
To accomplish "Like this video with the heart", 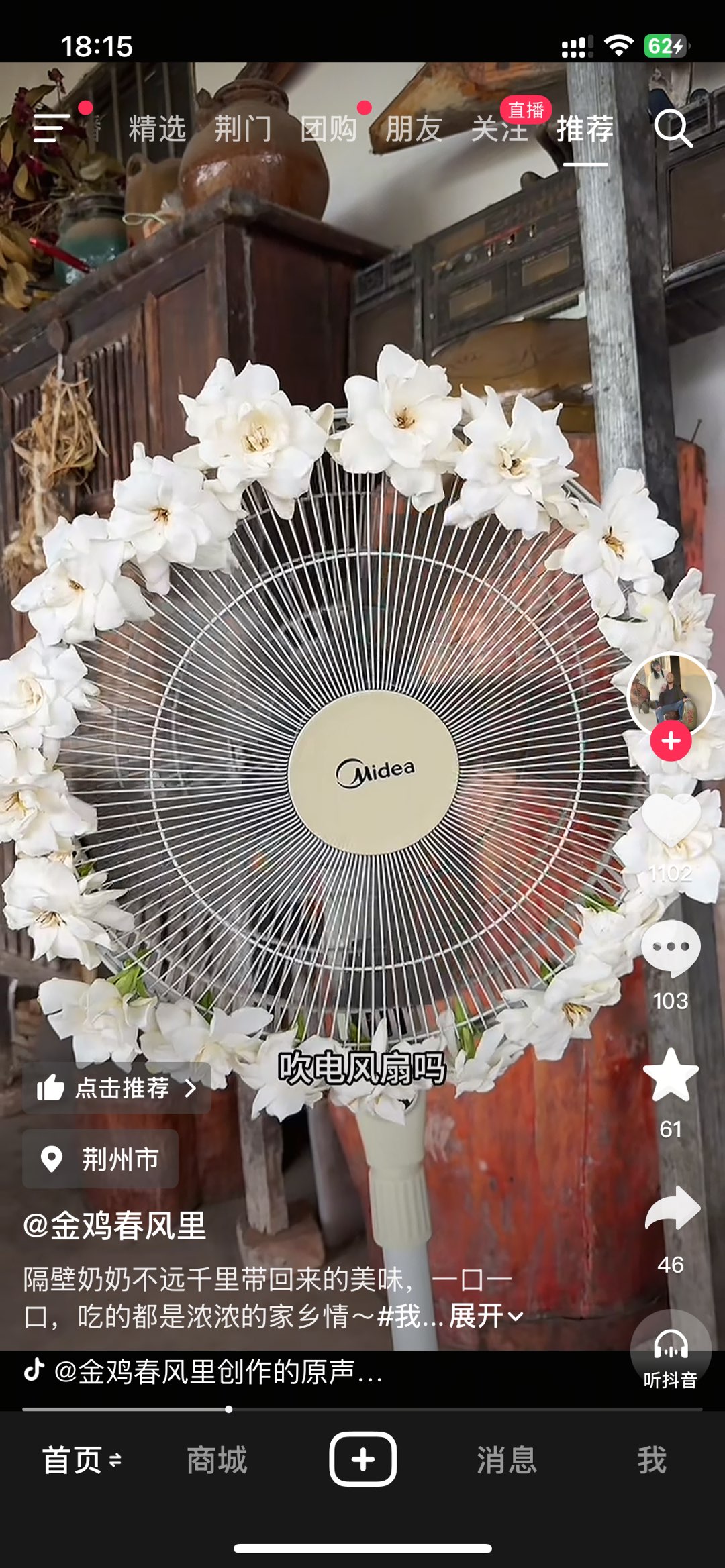I will point(671,821).
